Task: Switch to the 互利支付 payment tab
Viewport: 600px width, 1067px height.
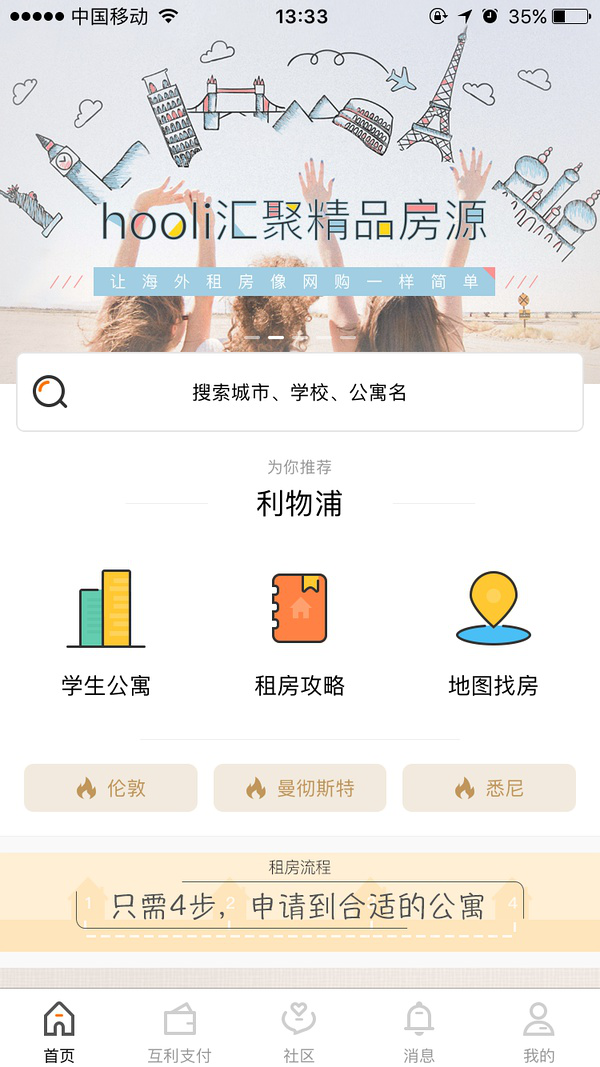Action: (x=180, y=1030)
